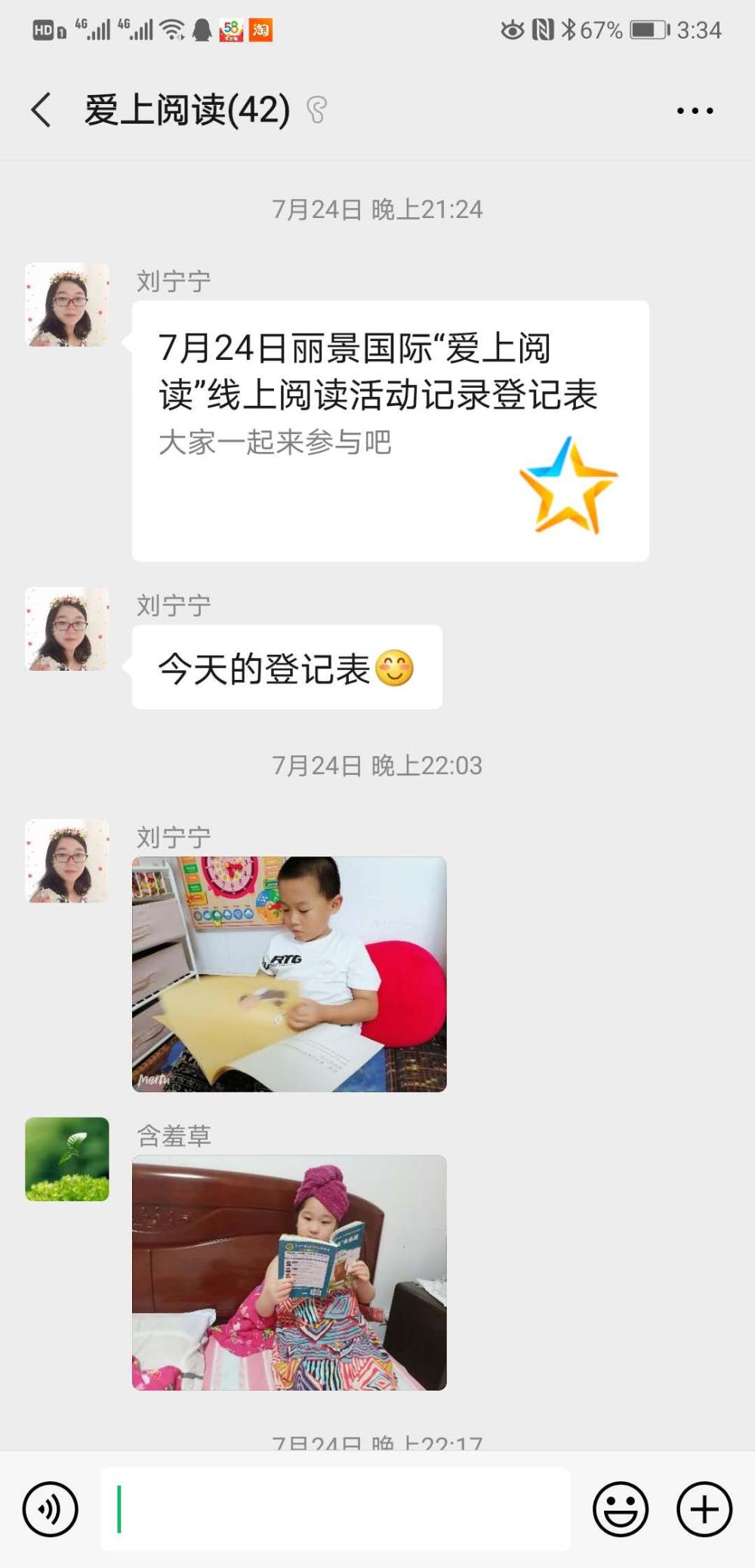Open 含羞草's profile avatar
Image resolution: width=755 pixels, height=1568 pixels.
point(67,1159)
